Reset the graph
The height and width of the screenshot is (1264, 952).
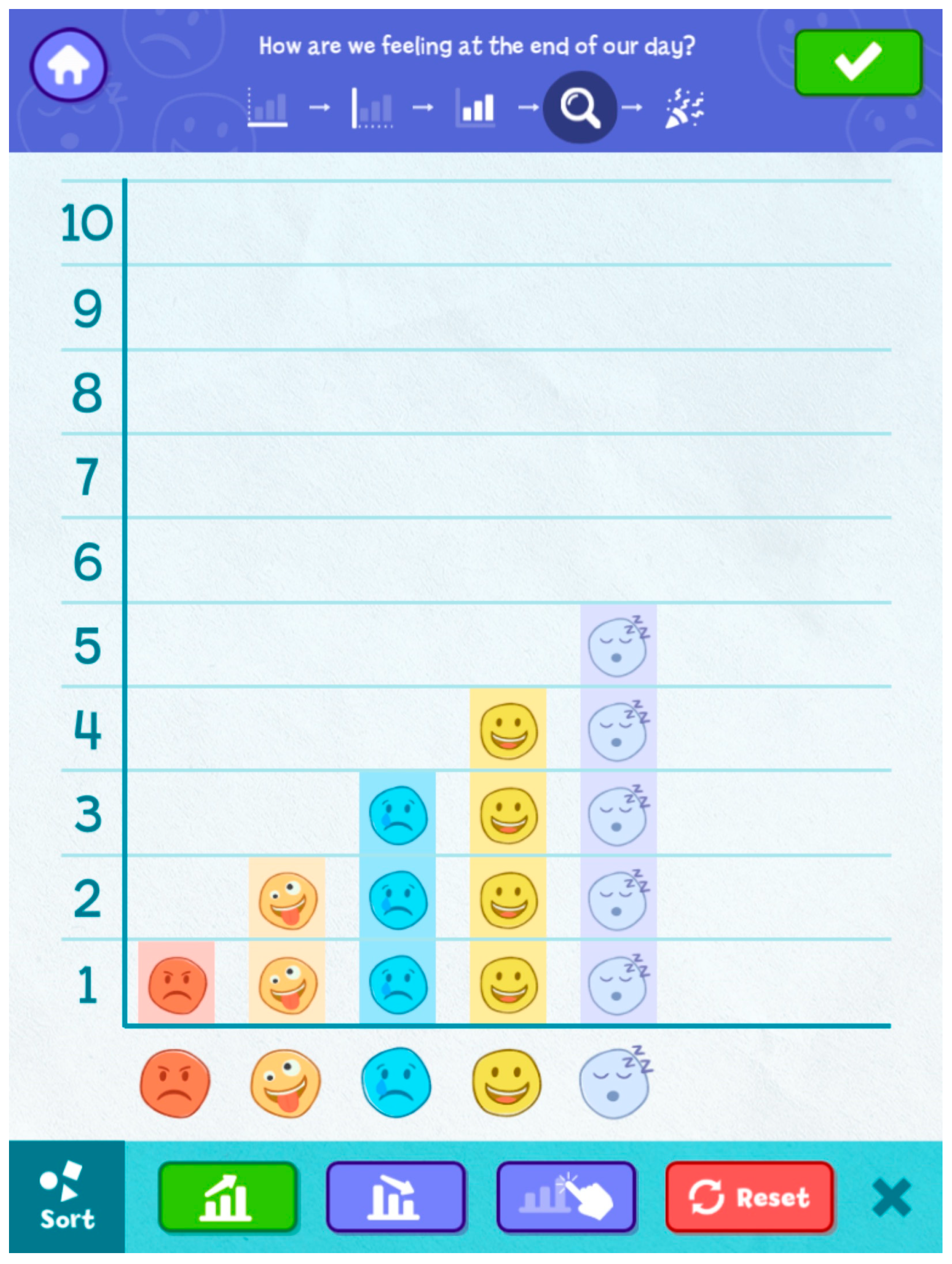[749, 1197]
